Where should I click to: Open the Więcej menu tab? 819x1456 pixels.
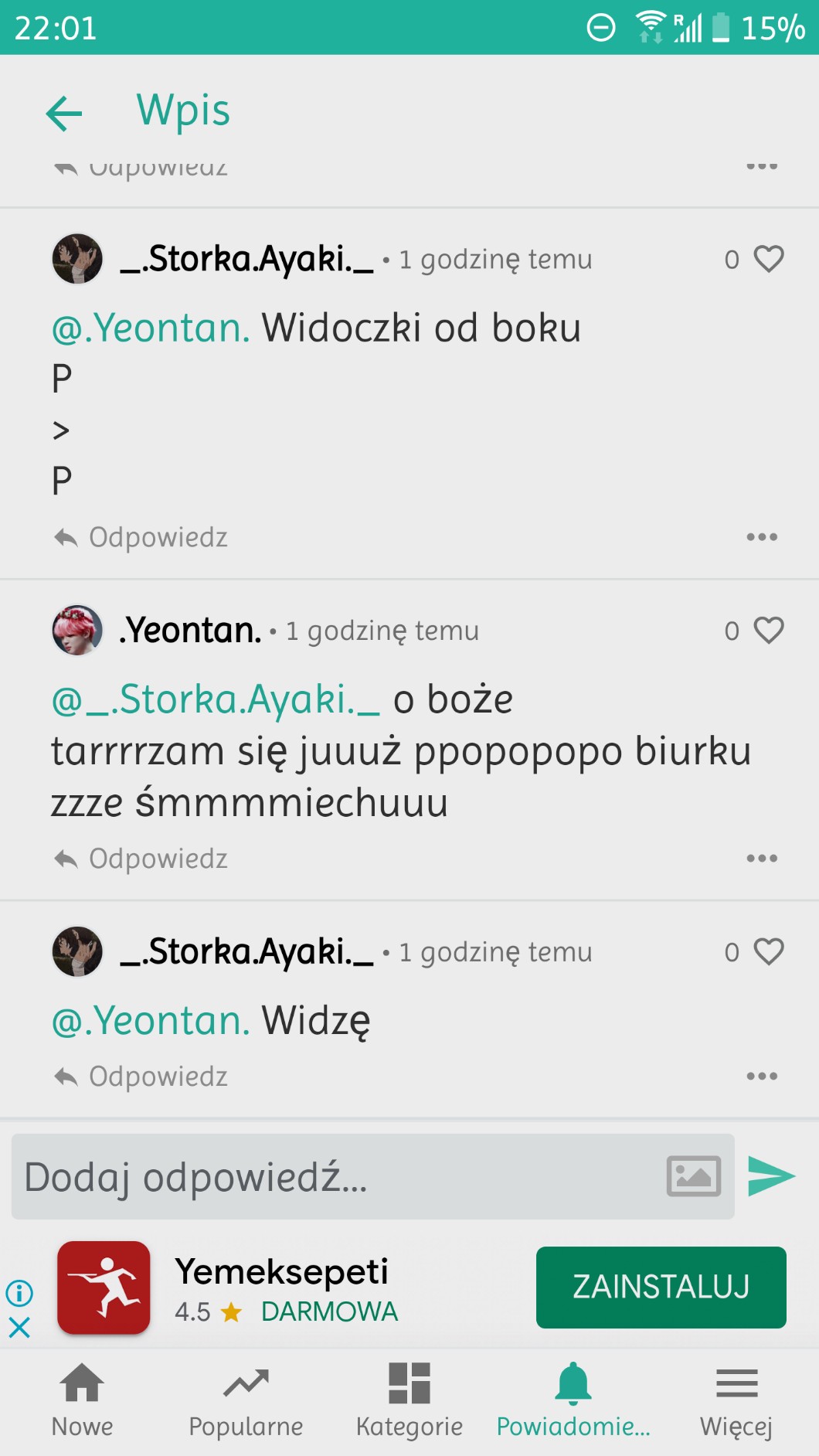coord(736,1400)
